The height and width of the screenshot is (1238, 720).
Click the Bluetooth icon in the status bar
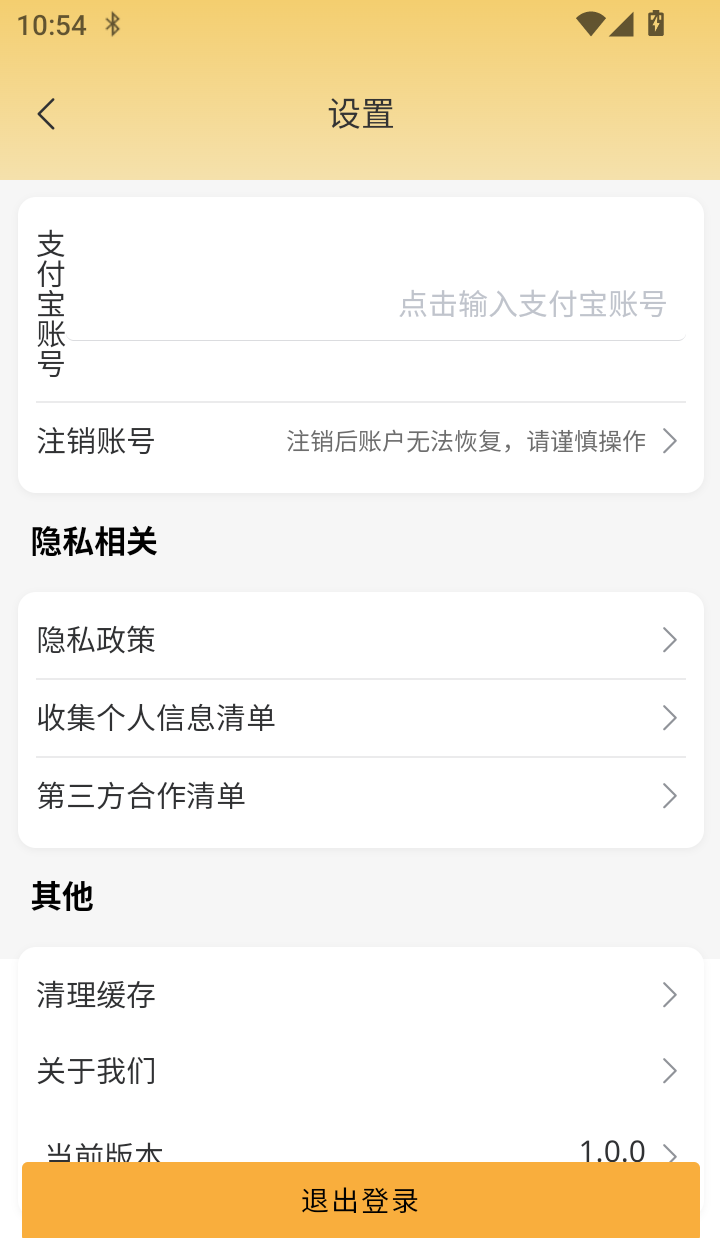click(x=111, y=24)
